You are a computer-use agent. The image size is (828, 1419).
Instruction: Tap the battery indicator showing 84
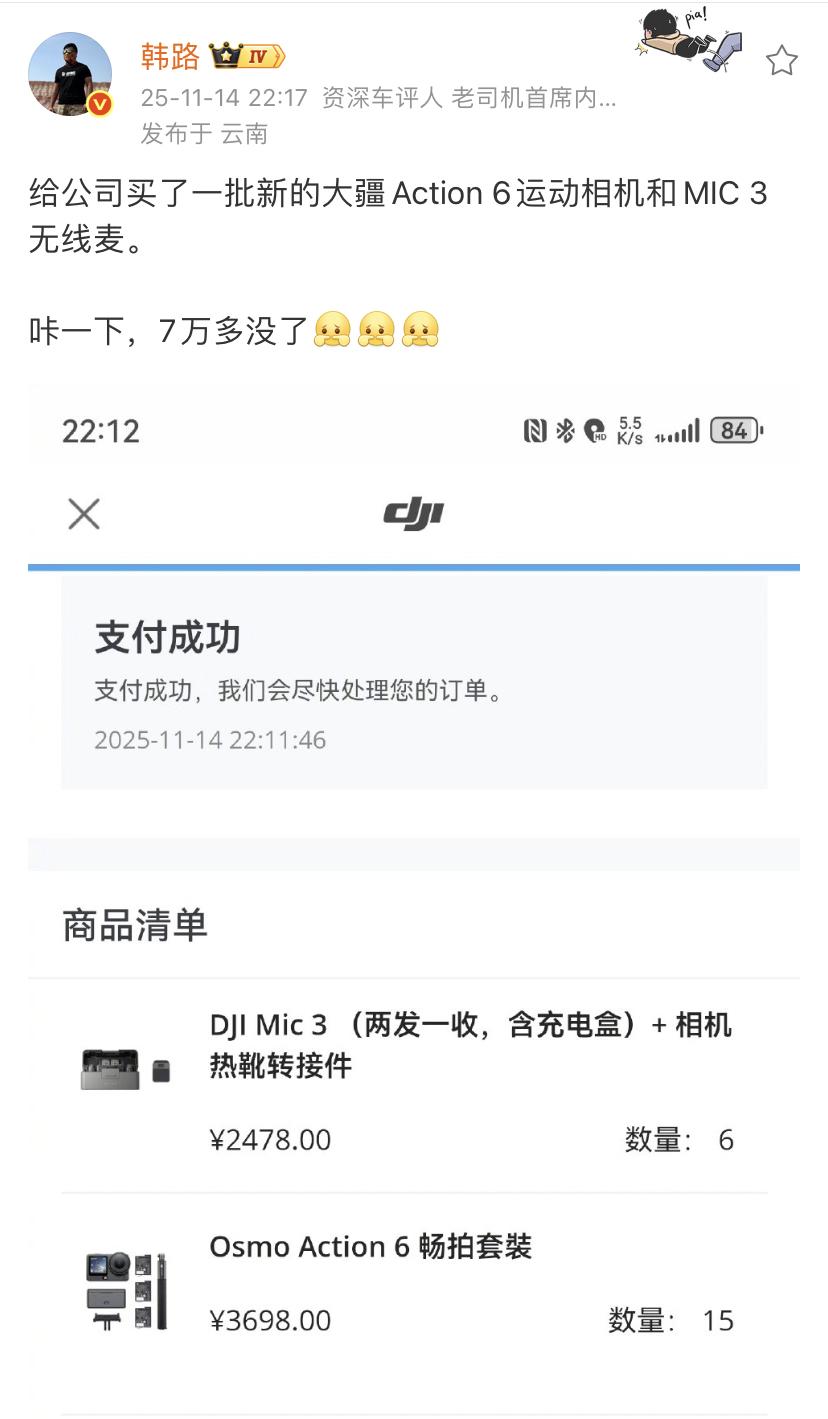click(x=731, y=430)
